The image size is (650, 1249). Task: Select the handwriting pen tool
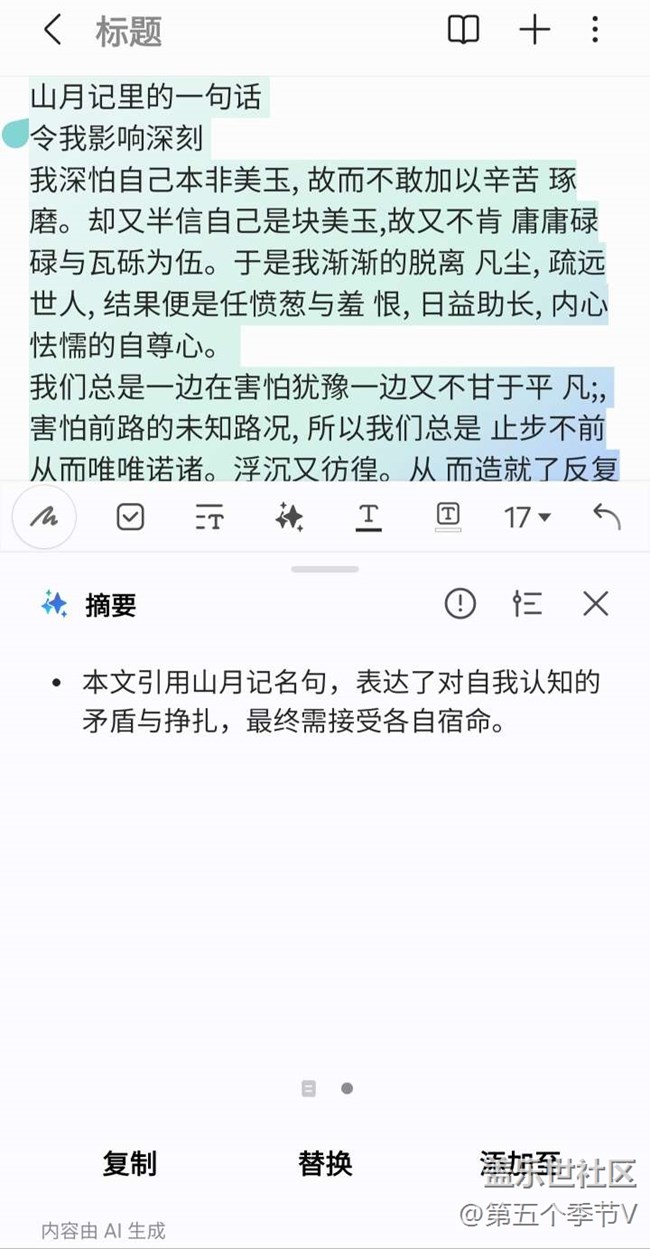pos(44,517)
